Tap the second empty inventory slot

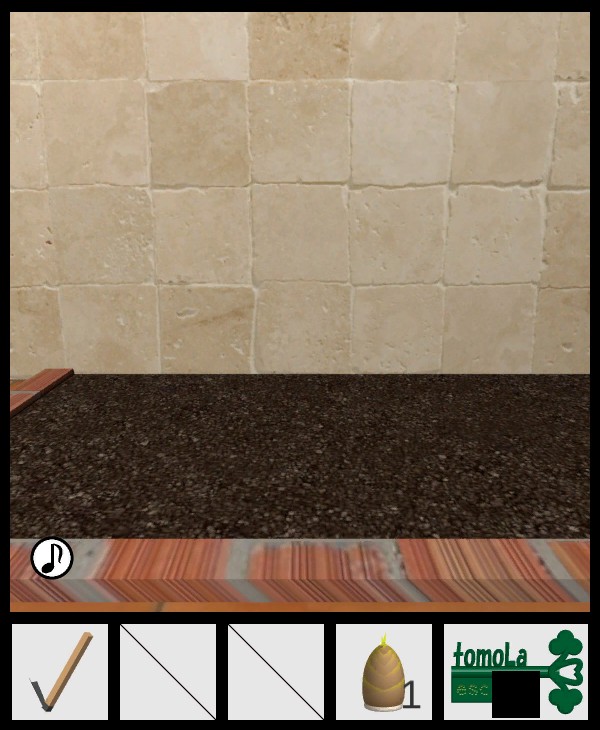[x=168, y=672]
